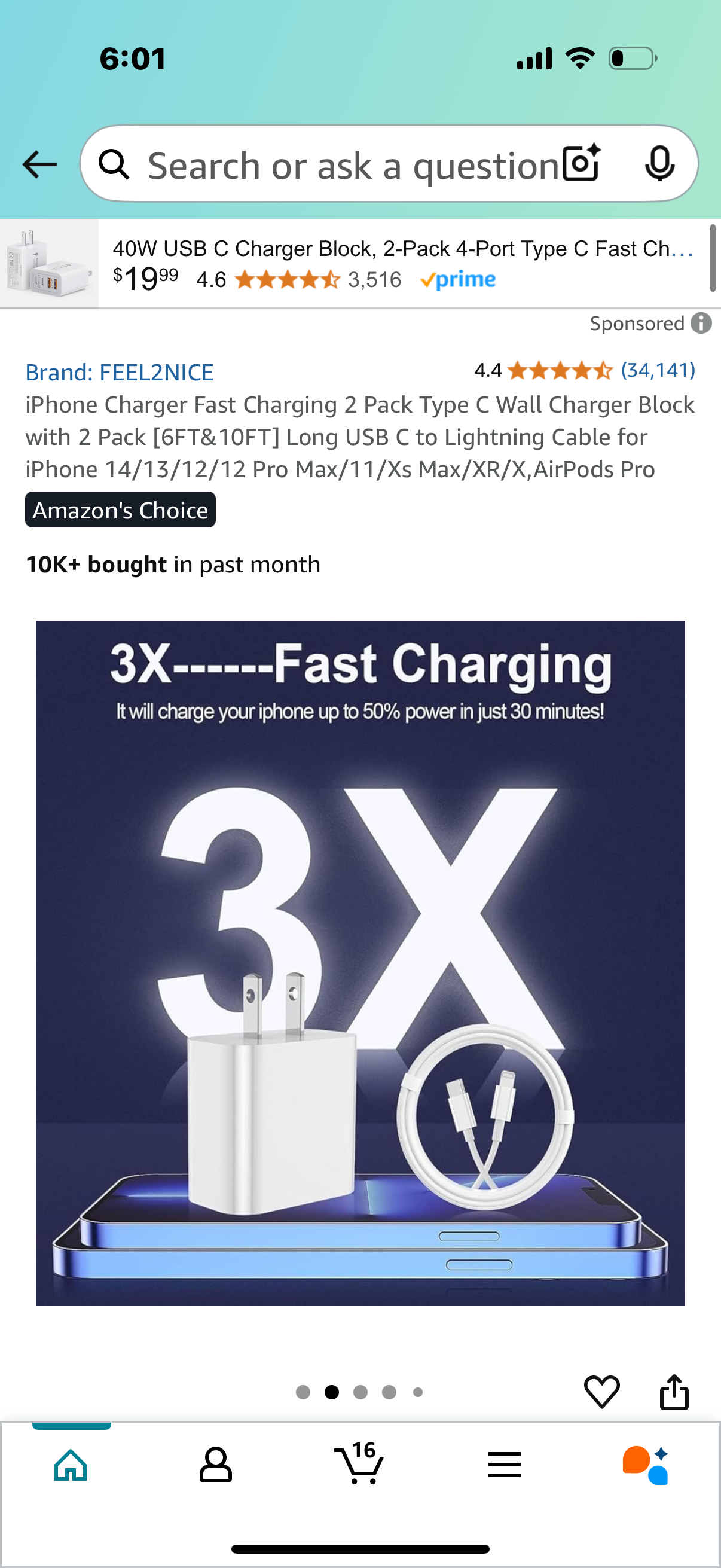
Task: Open the 3X Fast Charging product image
Action: tap(360, 962)
